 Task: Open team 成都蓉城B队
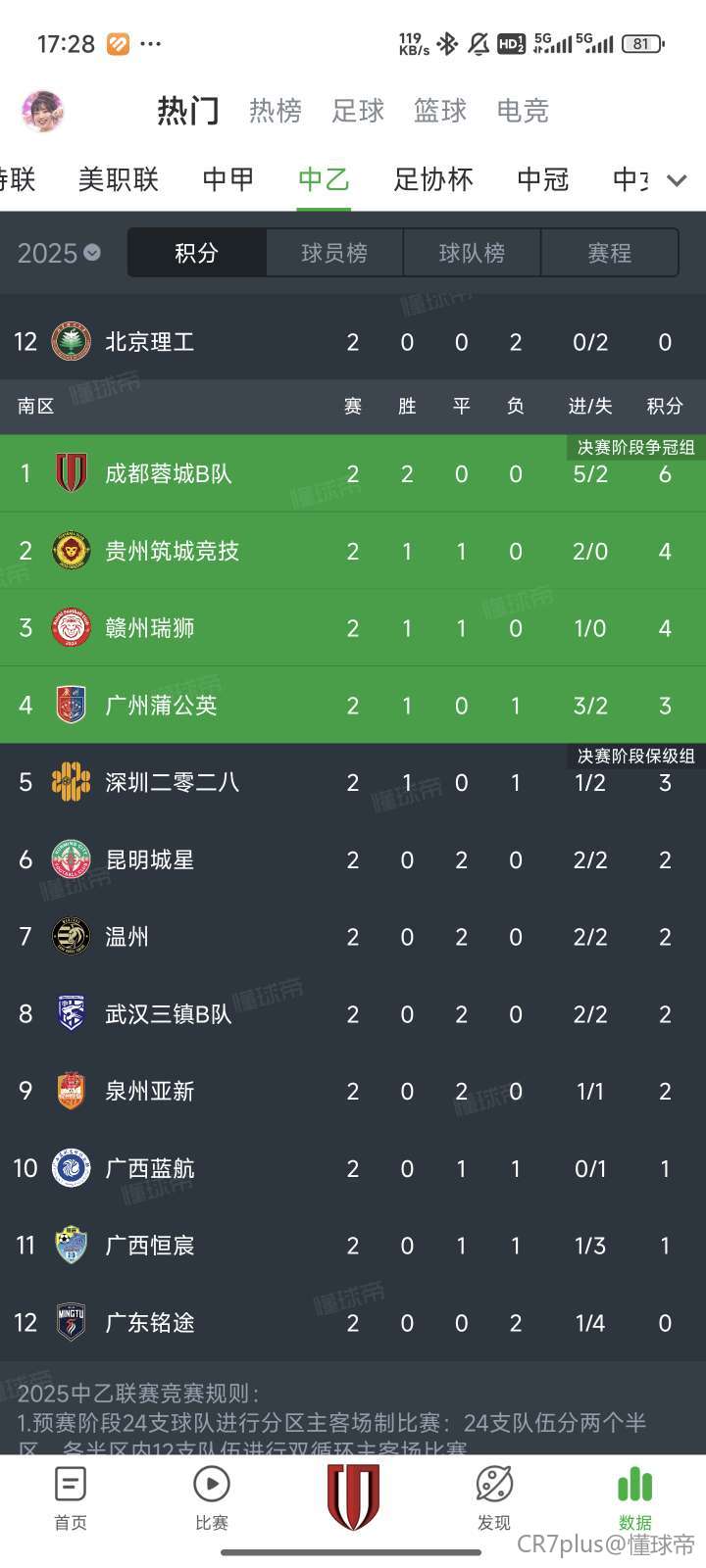point(353,474)
